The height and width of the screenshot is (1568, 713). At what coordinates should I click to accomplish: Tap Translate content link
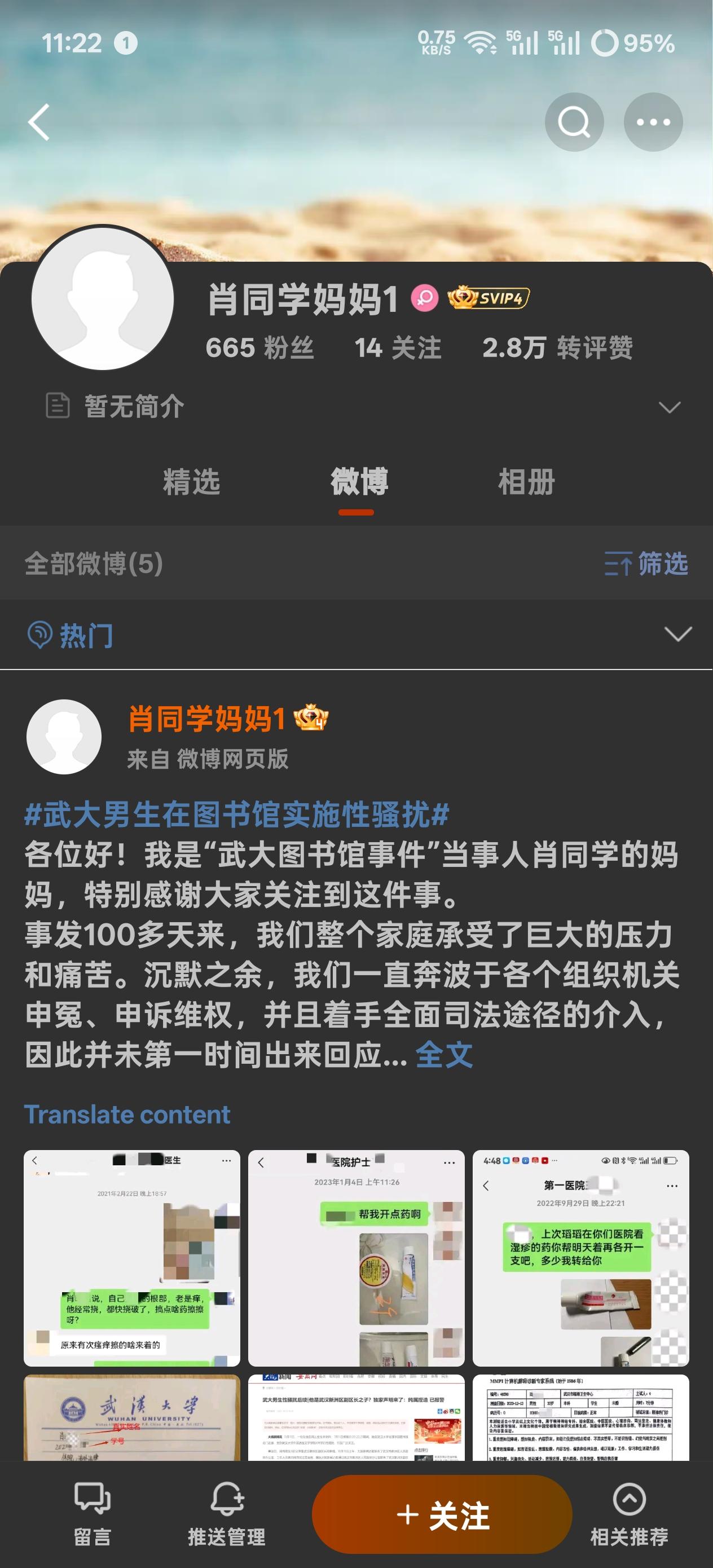coord(127,1115)
